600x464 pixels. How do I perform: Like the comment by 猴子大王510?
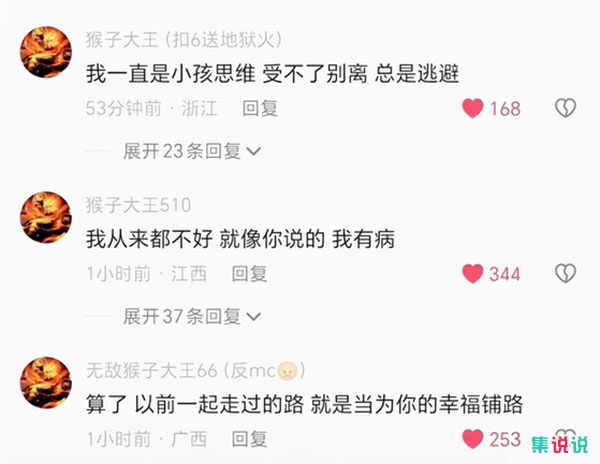tap(474, 273)
